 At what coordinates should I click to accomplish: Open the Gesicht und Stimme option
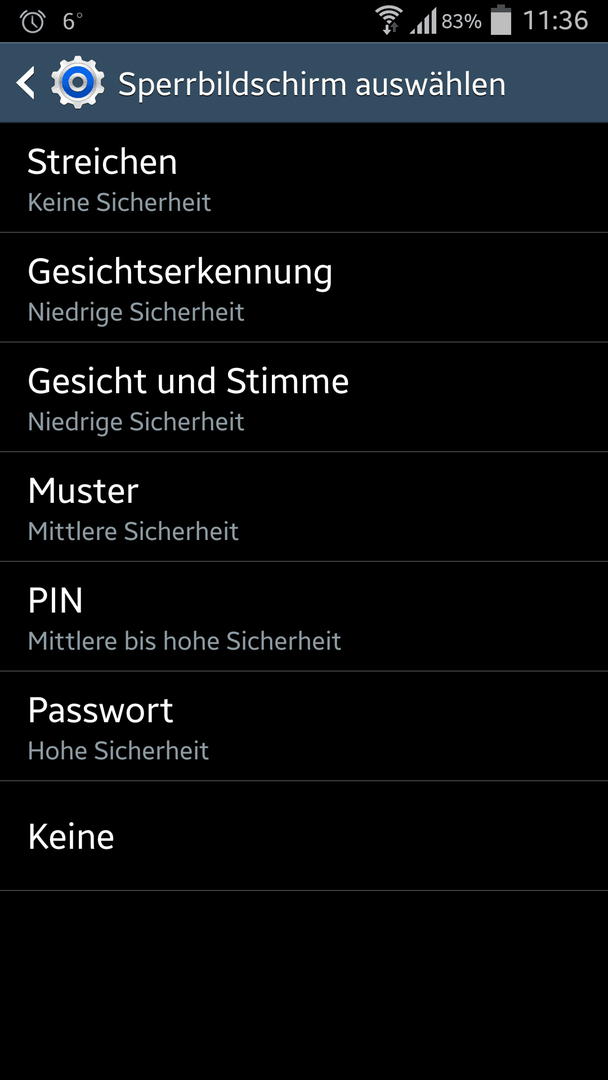pos(304,397)
